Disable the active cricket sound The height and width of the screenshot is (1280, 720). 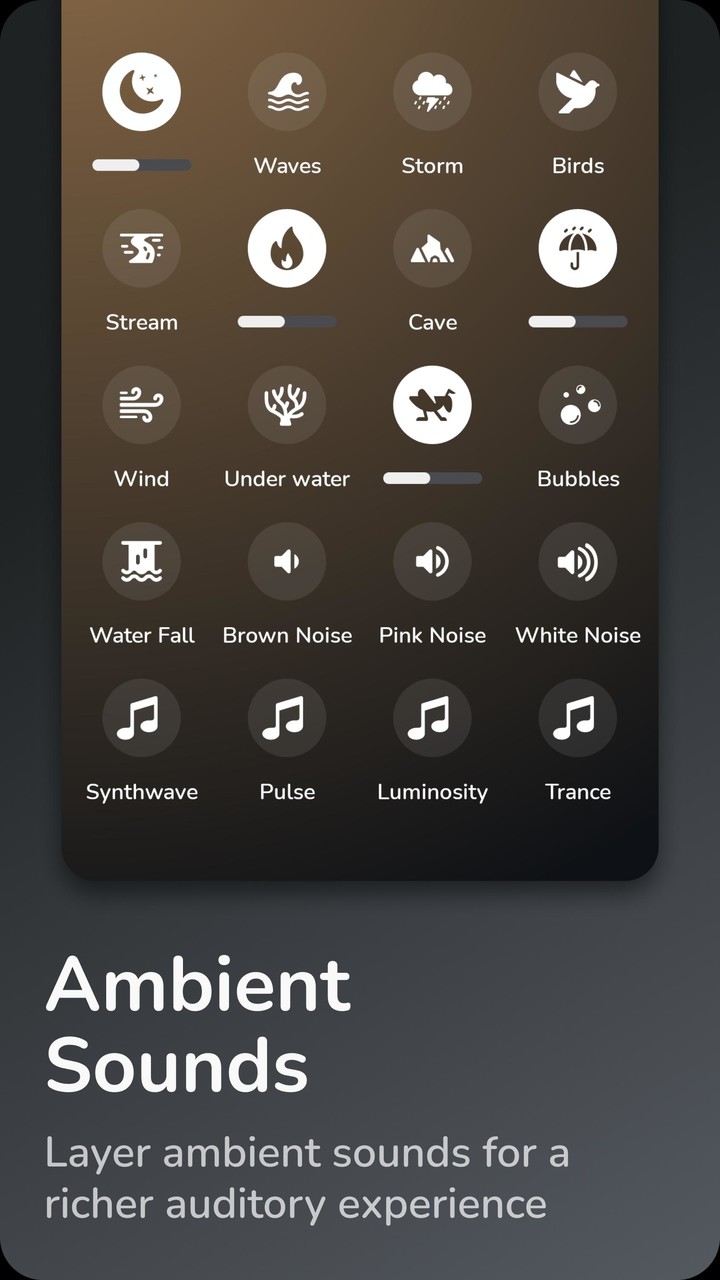[432, 404]
